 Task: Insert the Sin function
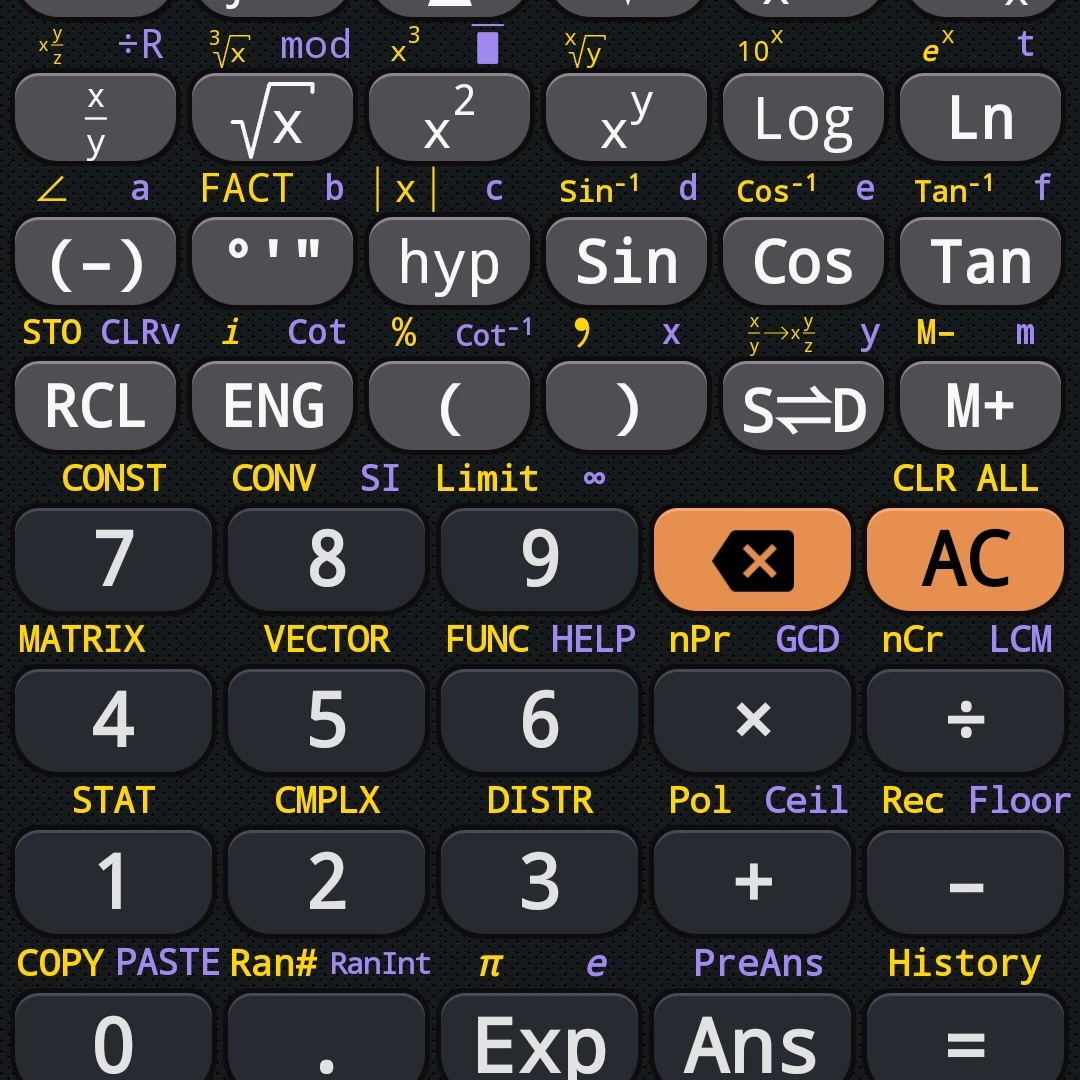click(626, 262)
